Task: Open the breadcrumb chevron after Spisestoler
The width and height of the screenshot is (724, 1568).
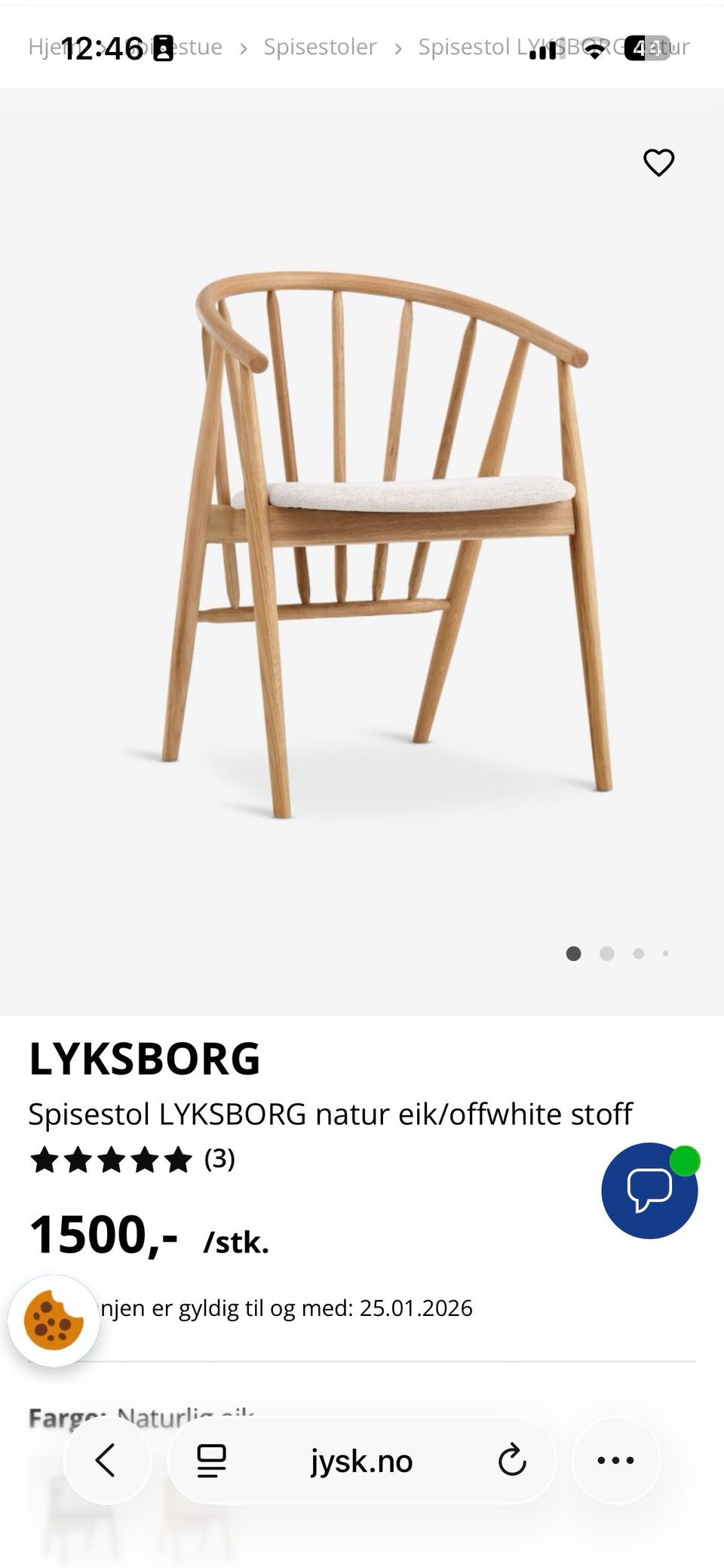Action: point(399,47)
